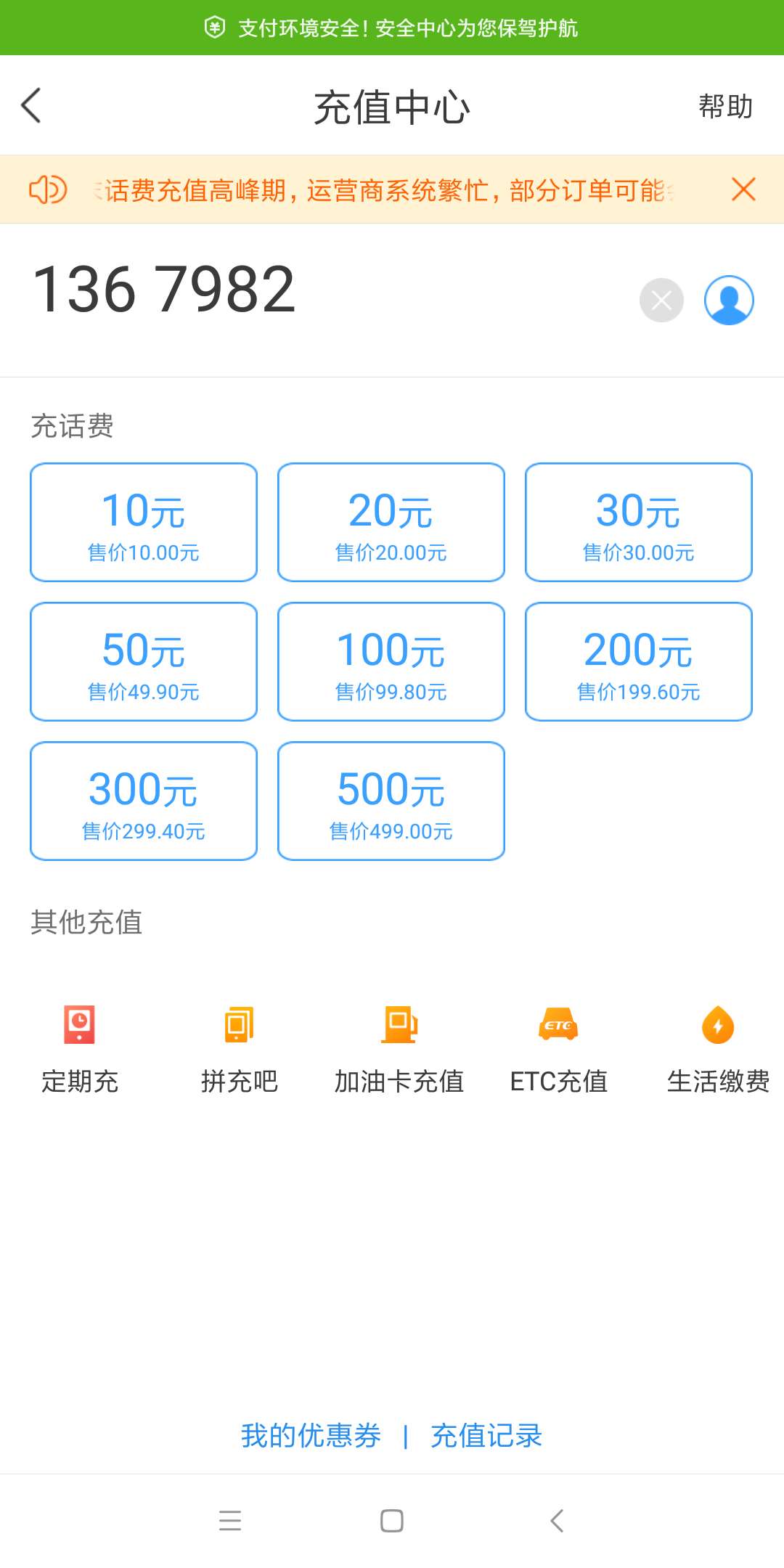This screenshot has height=1568, width=784.
Task: Open 帮助 help page
Action: point(725,106)
